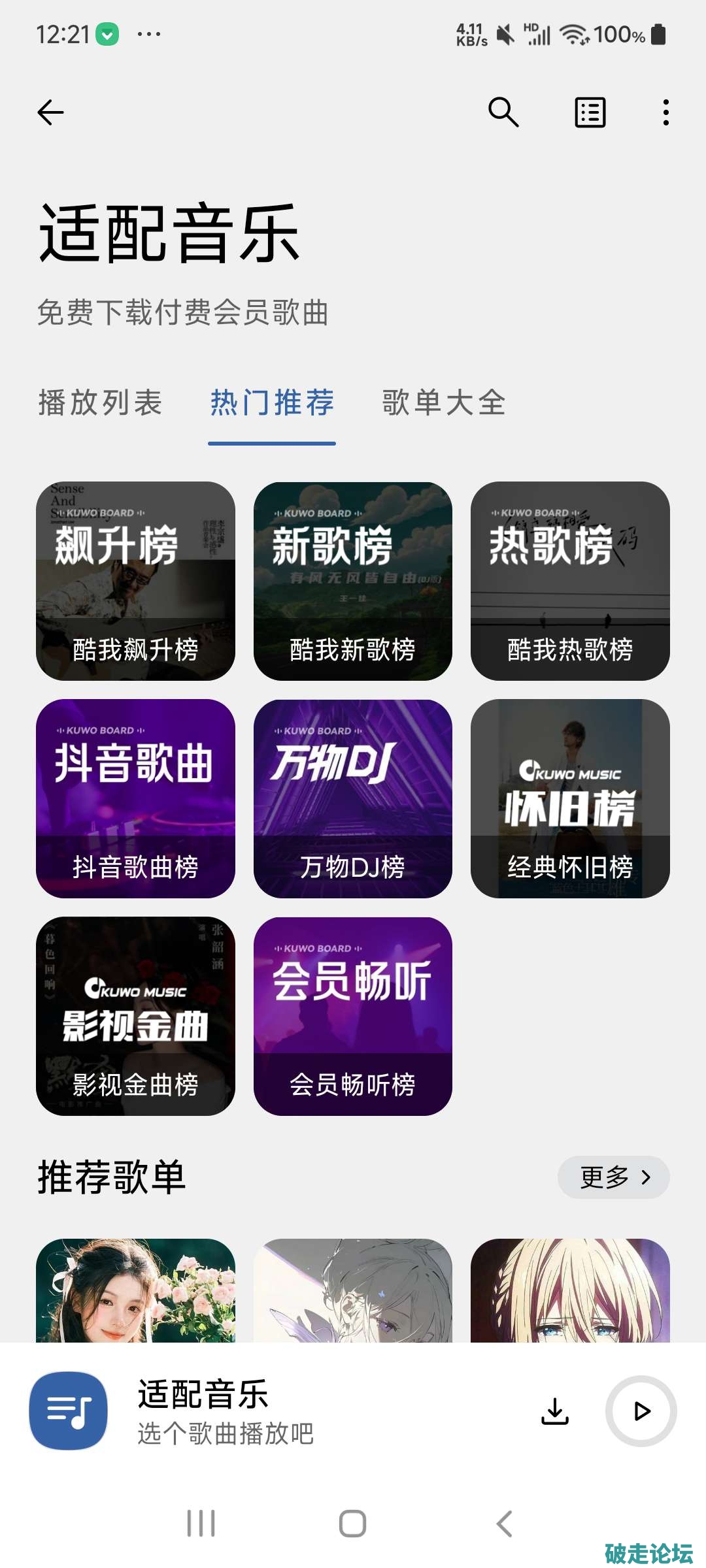Switch to the 播放列表 tab
The width and height of the screenshot is (706, 1568).
click(x=101, y=402)
